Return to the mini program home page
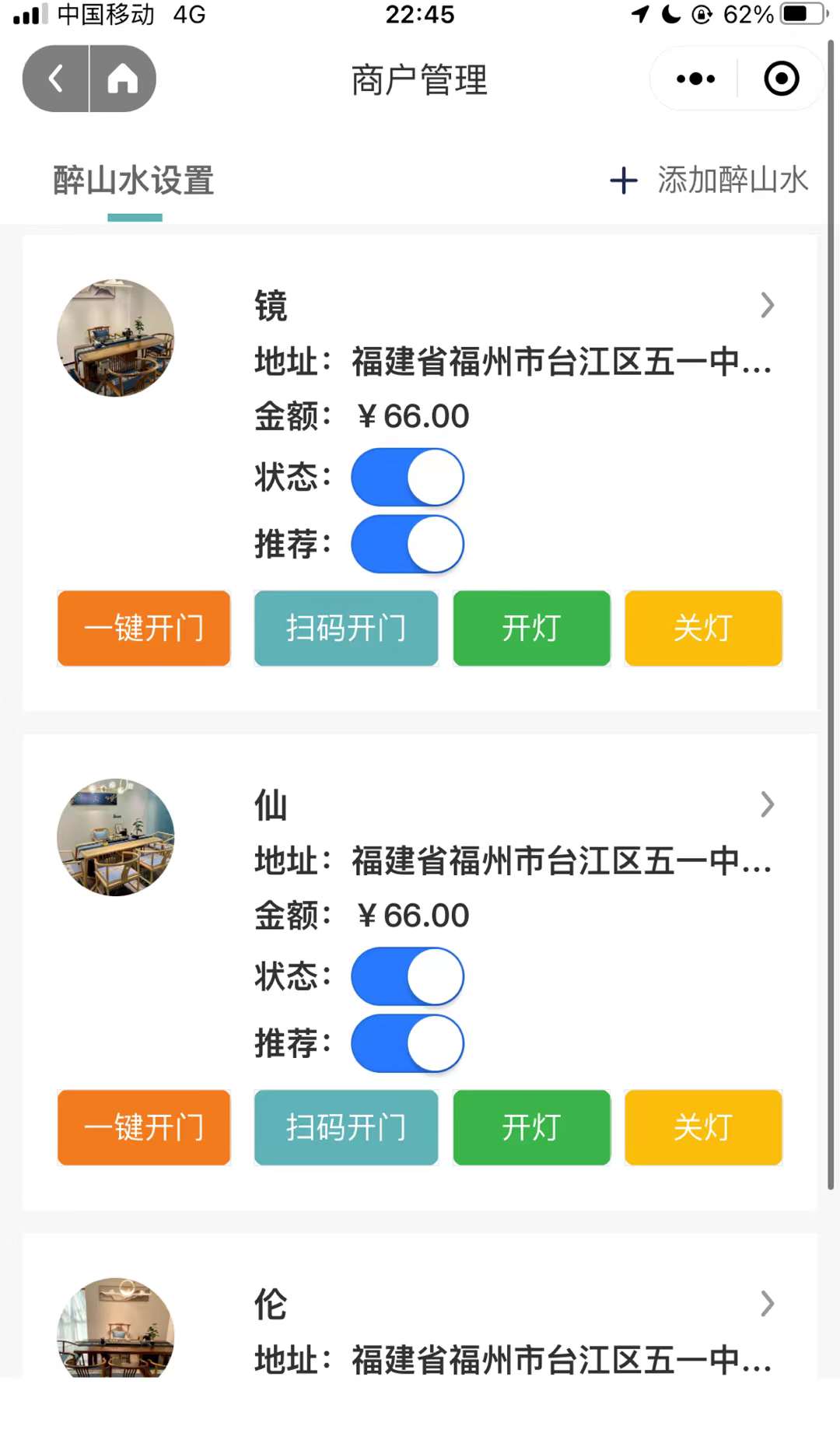Image resolution: width=840 pixels, height=1433 pixels. 123,79
